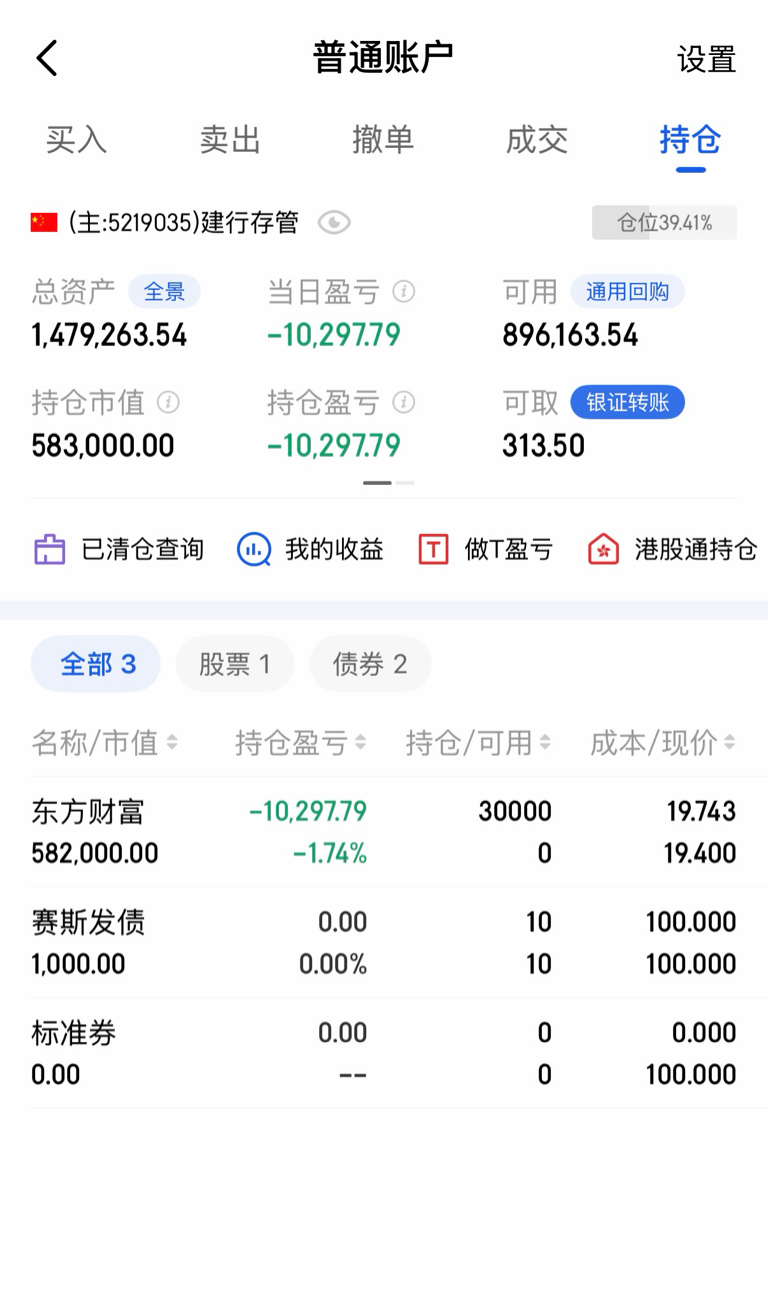Open the 东方财富 holding row
768x1310 pixels.
pos(384,832)
